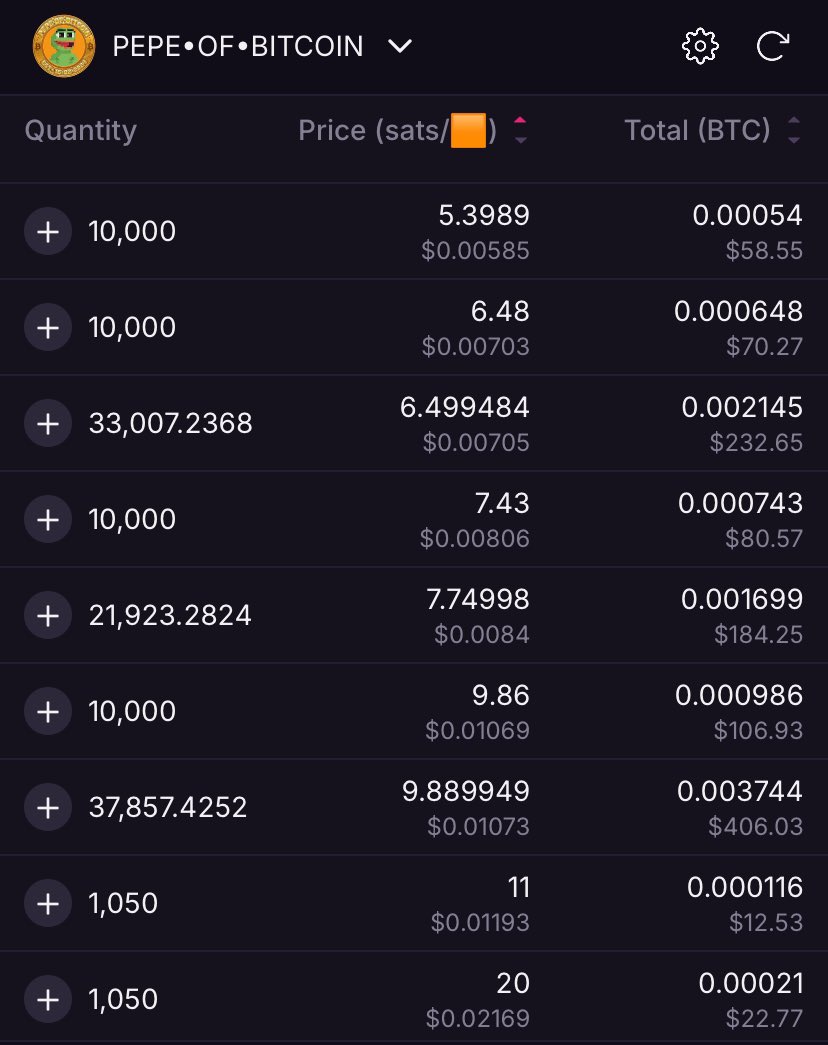Add the 9.86 sats listing
This screenshot has width=828, height=1045.
(48, 711)
